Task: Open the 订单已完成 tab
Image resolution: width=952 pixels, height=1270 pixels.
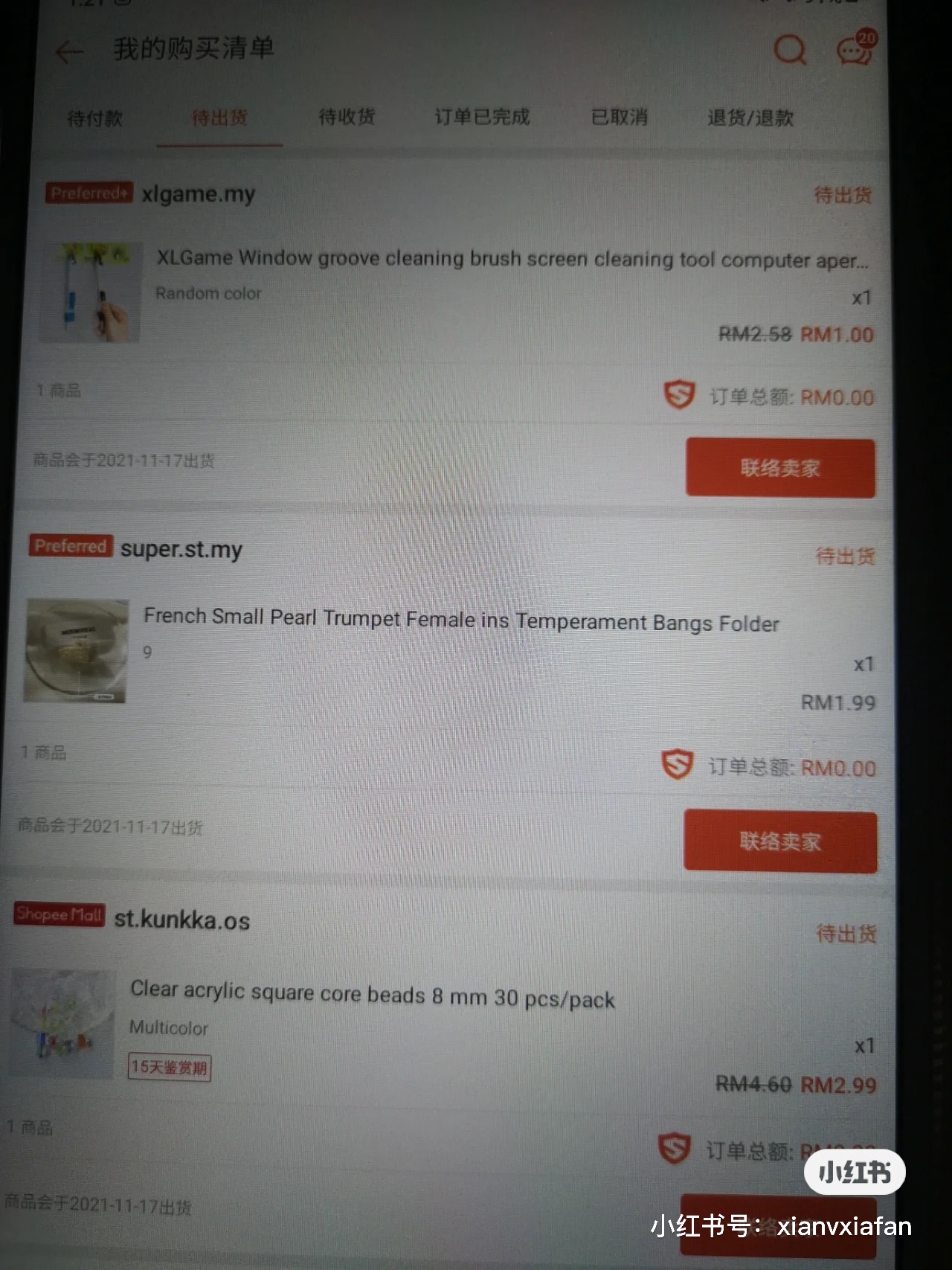Action: [482, 117]
